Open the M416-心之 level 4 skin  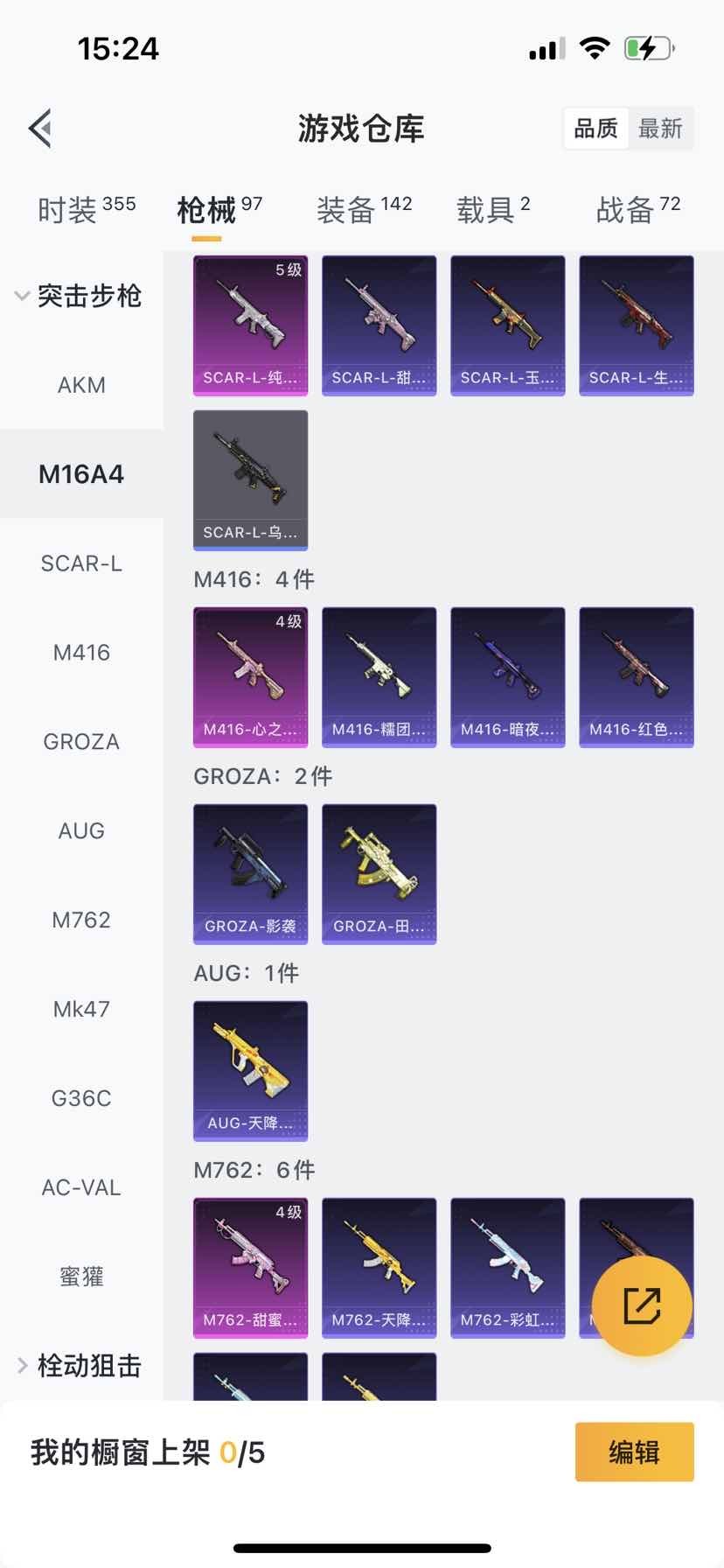point(250,676)
